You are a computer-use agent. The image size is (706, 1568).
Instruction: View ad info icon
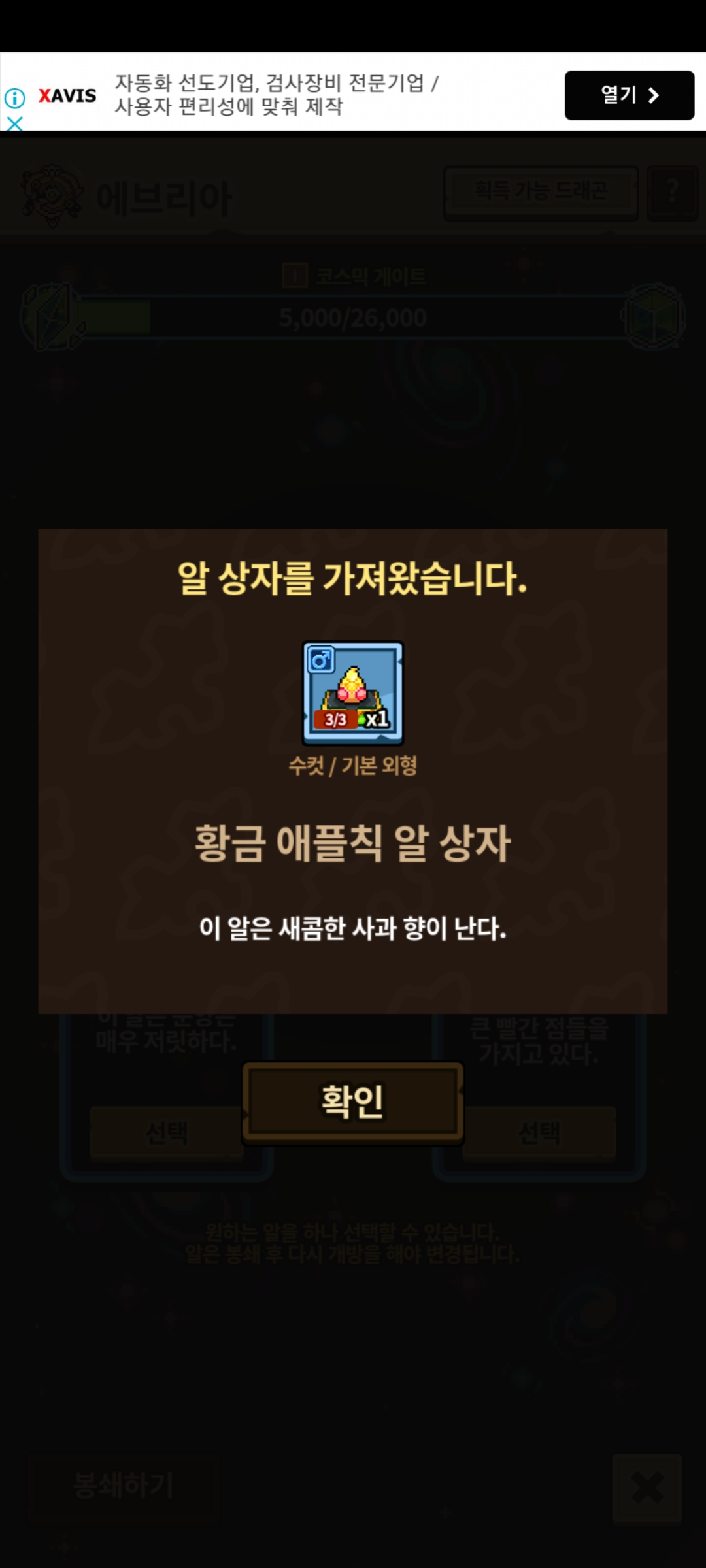pyautogui.click(x=14, y=98)
